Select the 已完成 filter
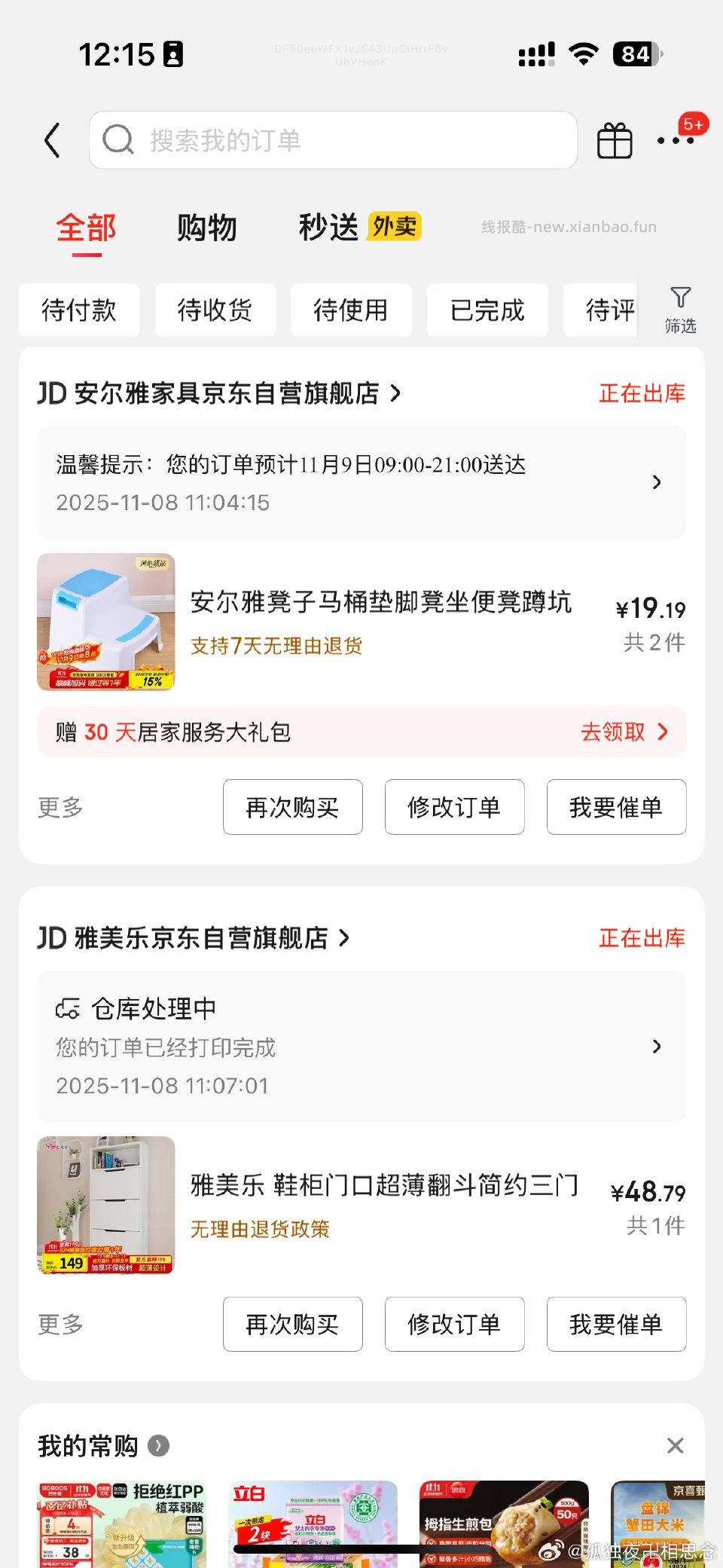This screenshot has height=1568, width=723. (487, 310)
